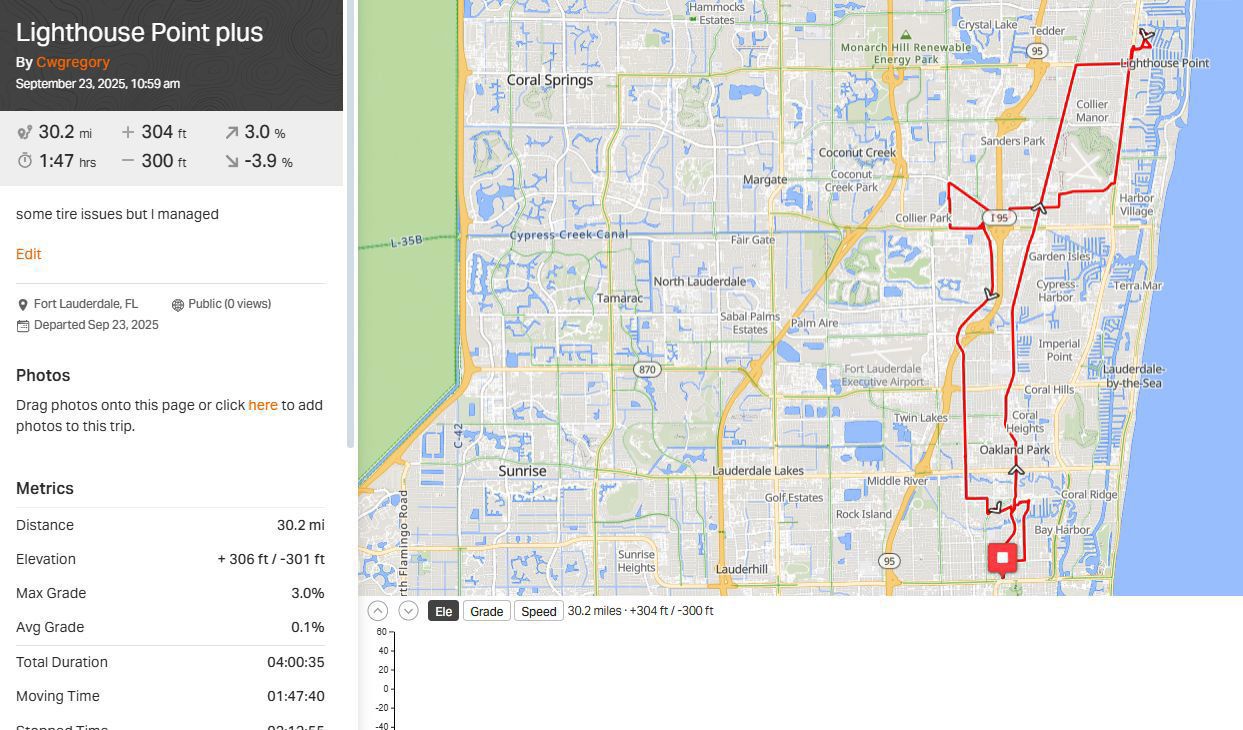The image size is (1243, 730).
Task: Collapse the chart with up chevron
Action: click(x=377, y=611)
